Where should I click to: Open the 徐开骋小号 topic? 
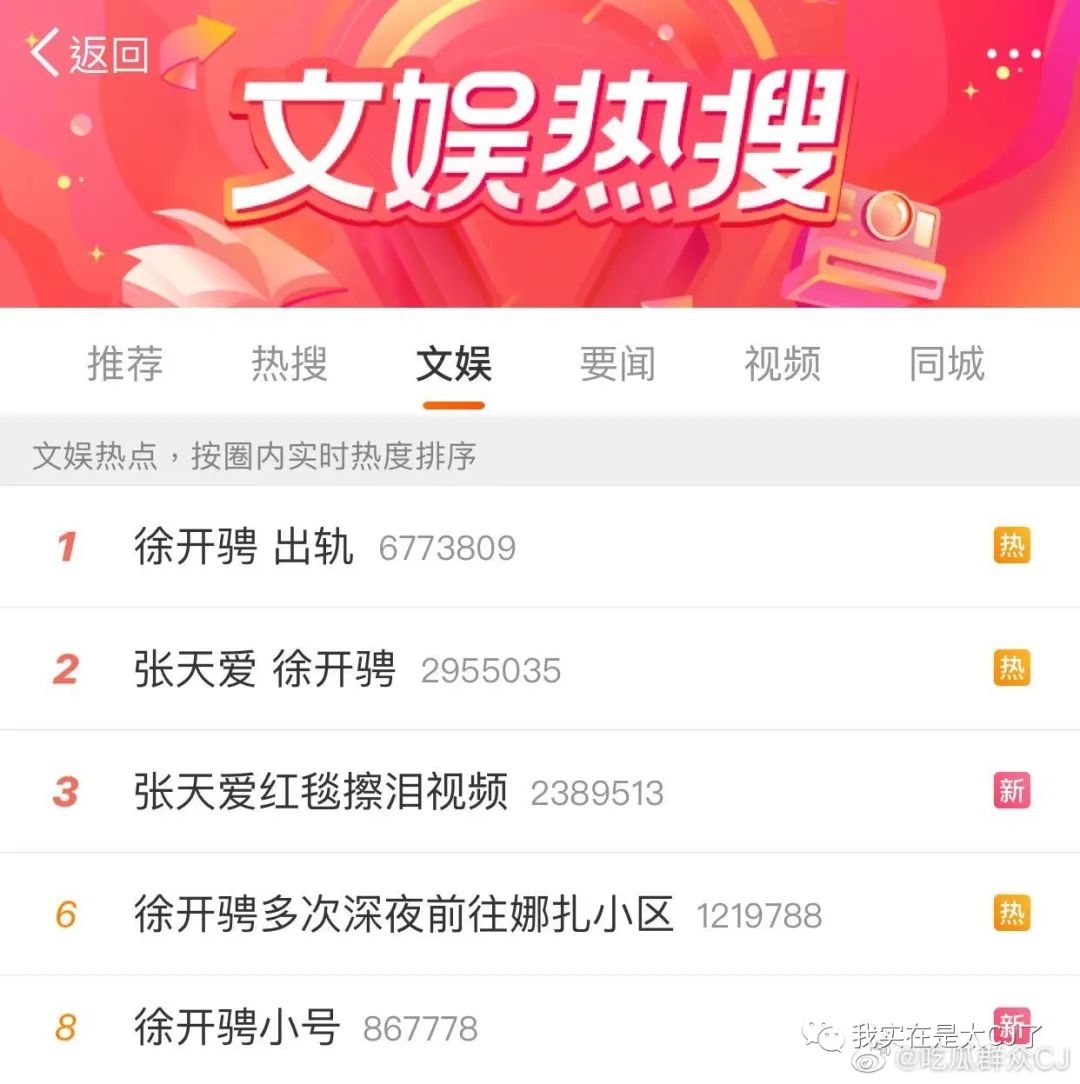tap(237, 1028)
